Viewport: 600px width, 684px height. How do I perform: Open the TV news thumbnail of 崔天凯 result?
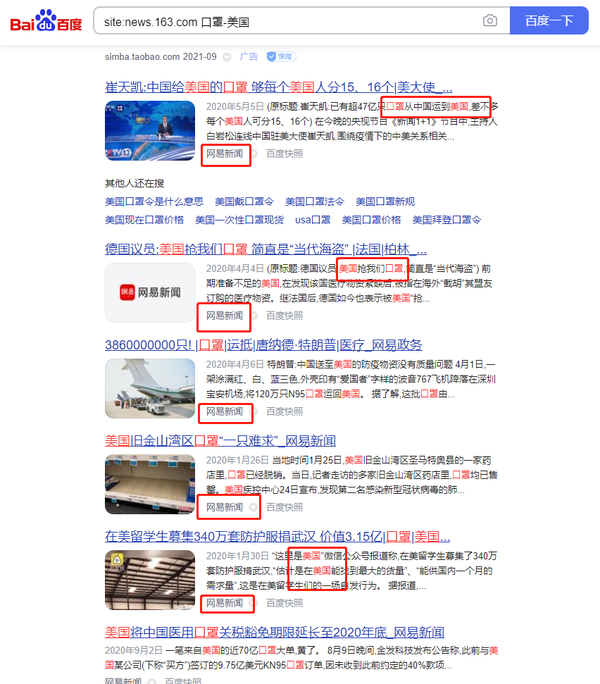[x=147, y=128]
